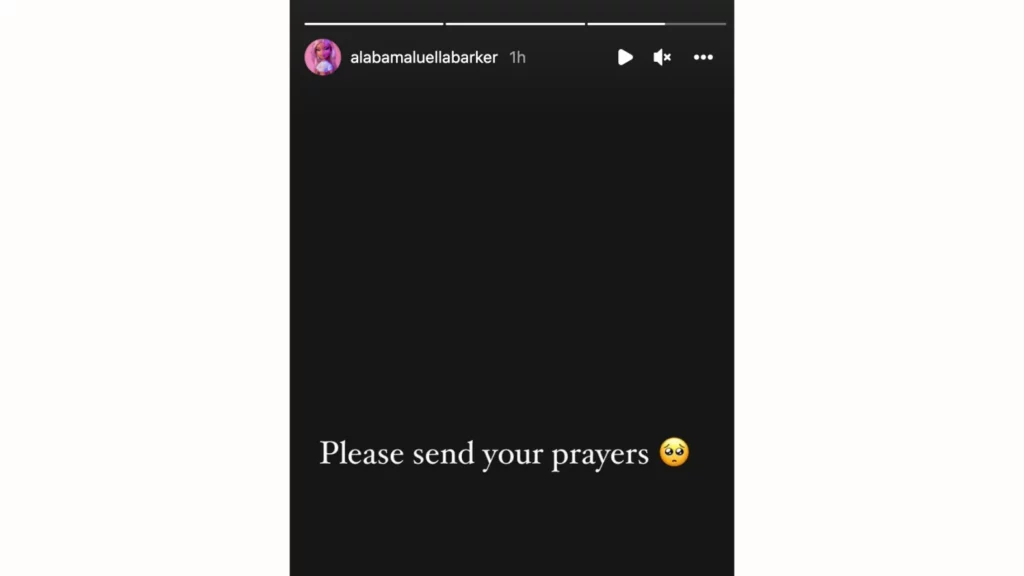The height and width of the screenshot is (576, 1024).
Task: Tap the alabamaluellabarker username
Action: tap(424, 57)
